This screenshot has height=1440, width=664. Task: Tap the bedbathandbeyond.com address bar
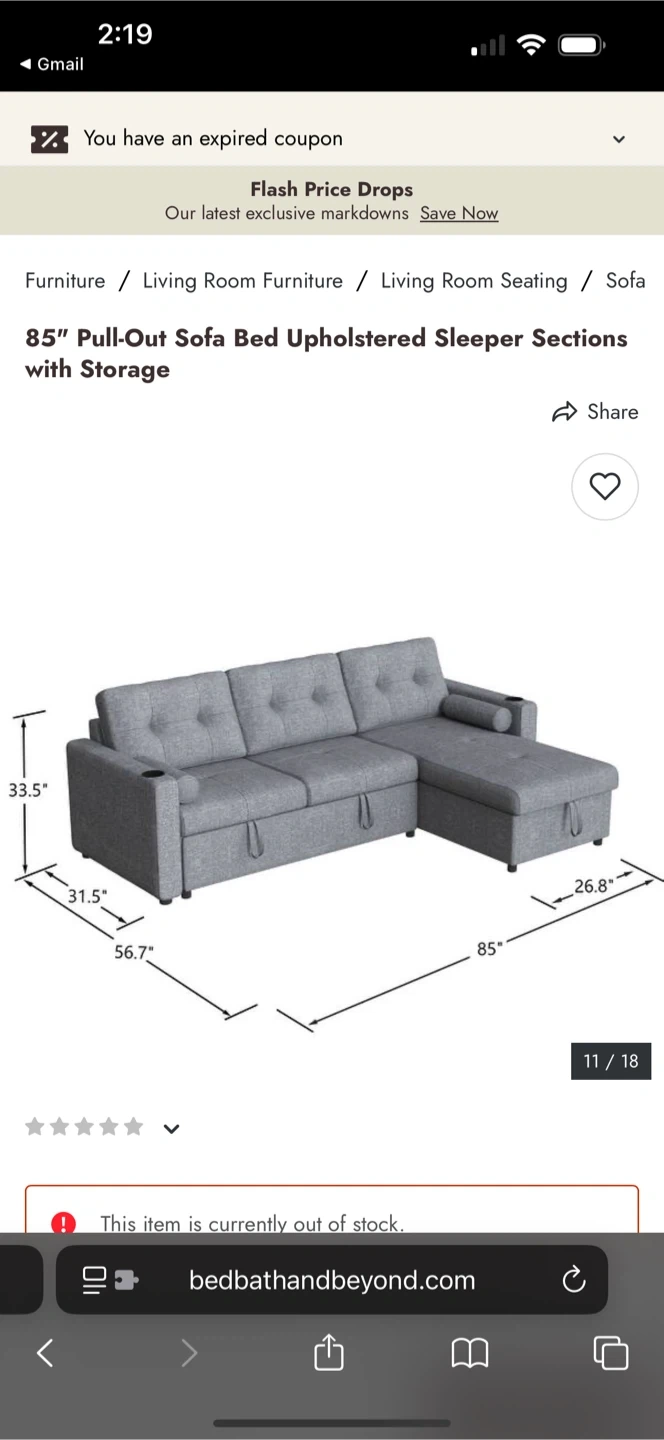pyautogui.click(x=332, y=1280)
